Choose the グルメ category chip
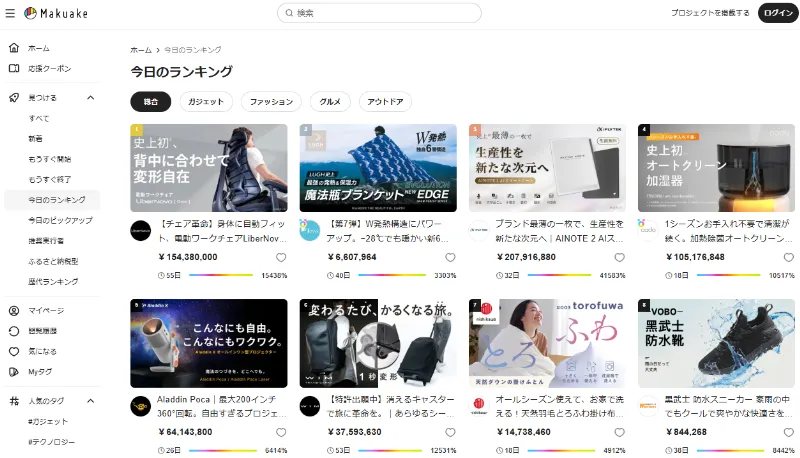This screenshot has width=800, height=458. coord(330,101)
